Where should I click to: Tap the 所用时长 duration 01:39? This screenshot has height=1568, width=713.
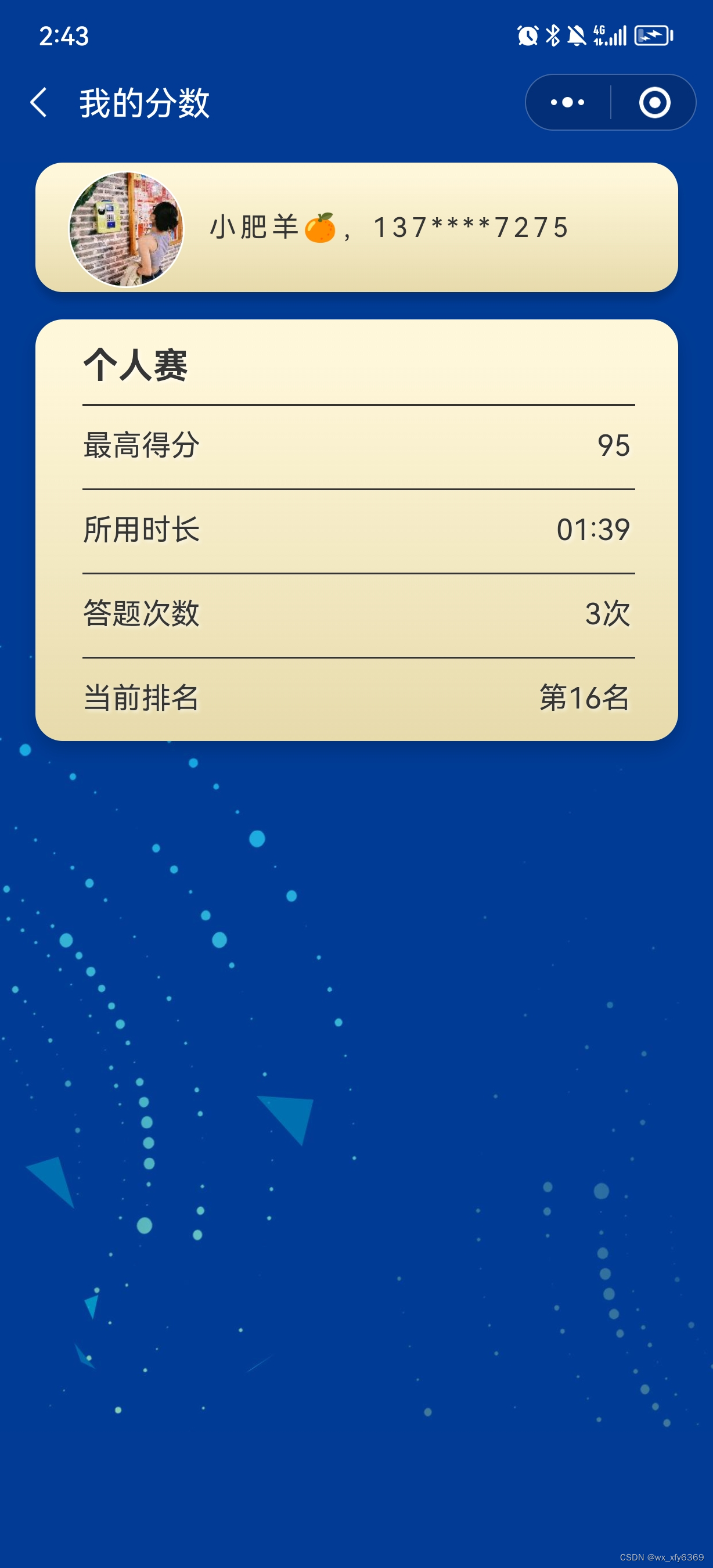pos(593,530)
